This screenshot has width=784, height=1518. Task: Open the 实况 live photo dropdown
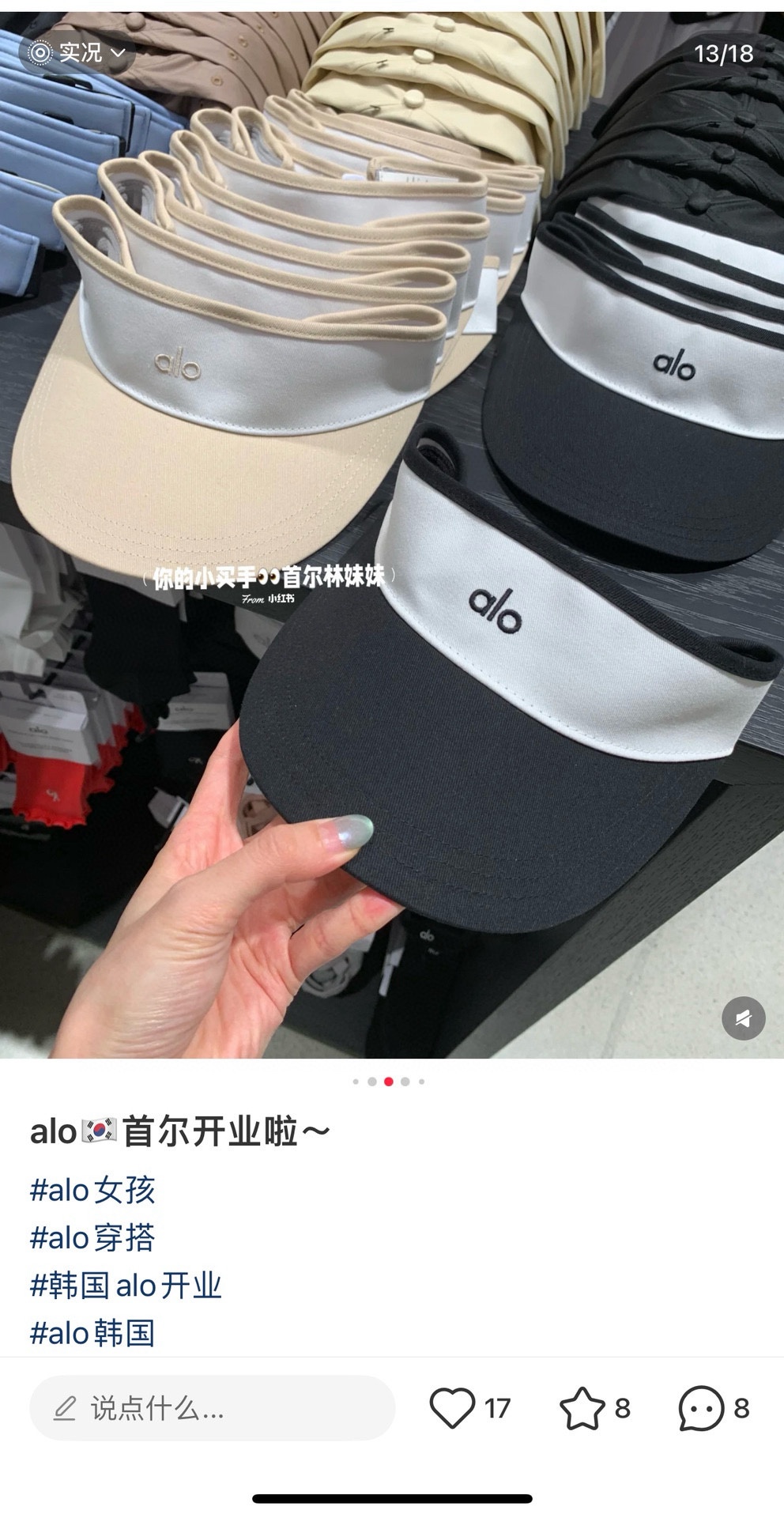(x=77, y=53)
